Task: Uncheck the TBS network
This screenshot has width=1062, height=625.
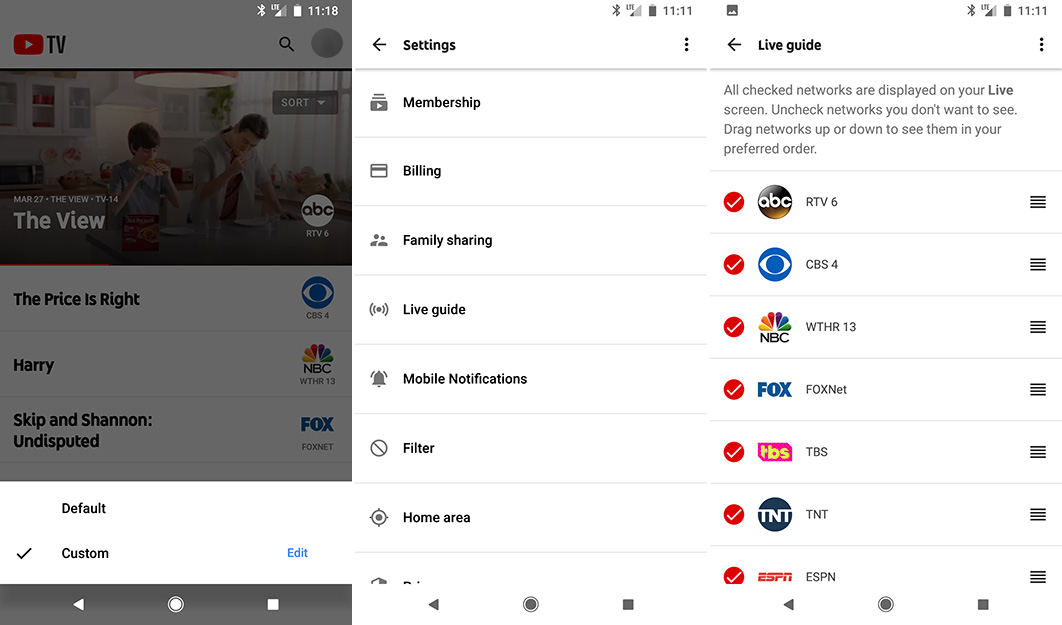Action: 734,452
